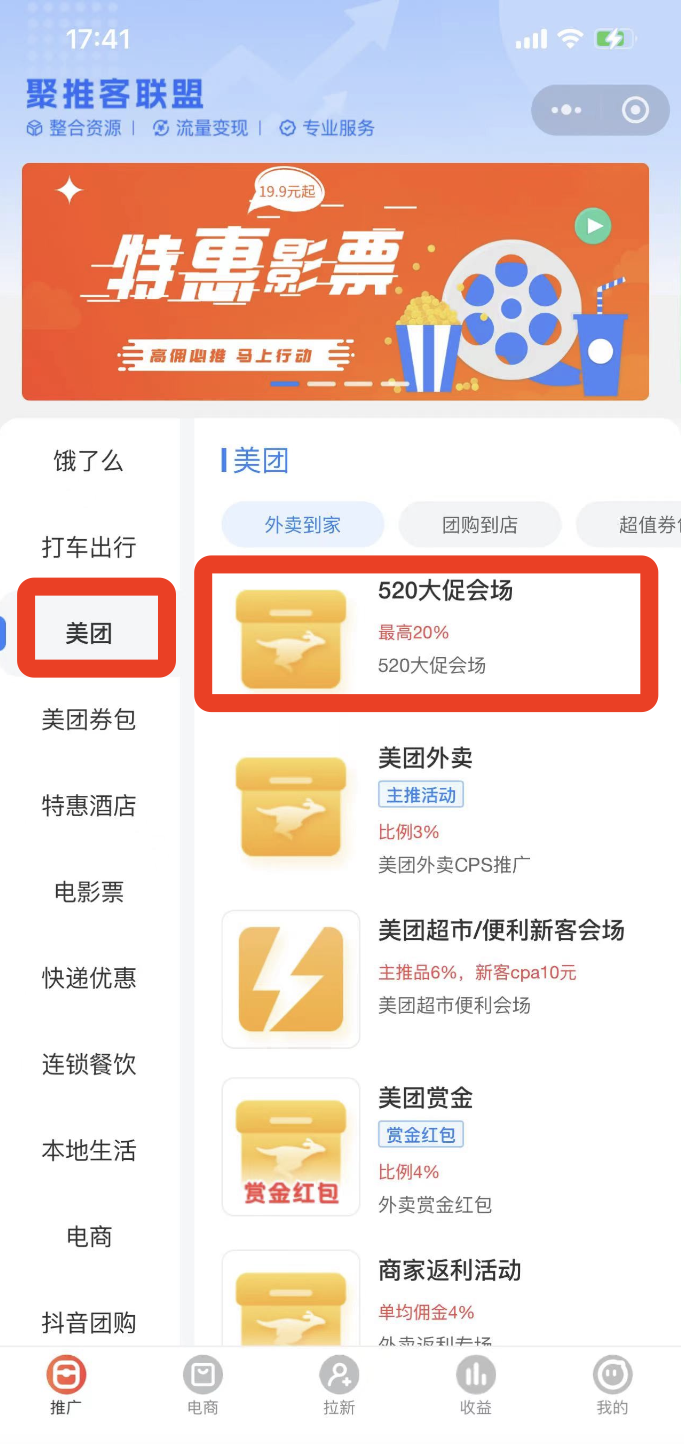Choose the 本地生活 category

tap(89, 1150)
